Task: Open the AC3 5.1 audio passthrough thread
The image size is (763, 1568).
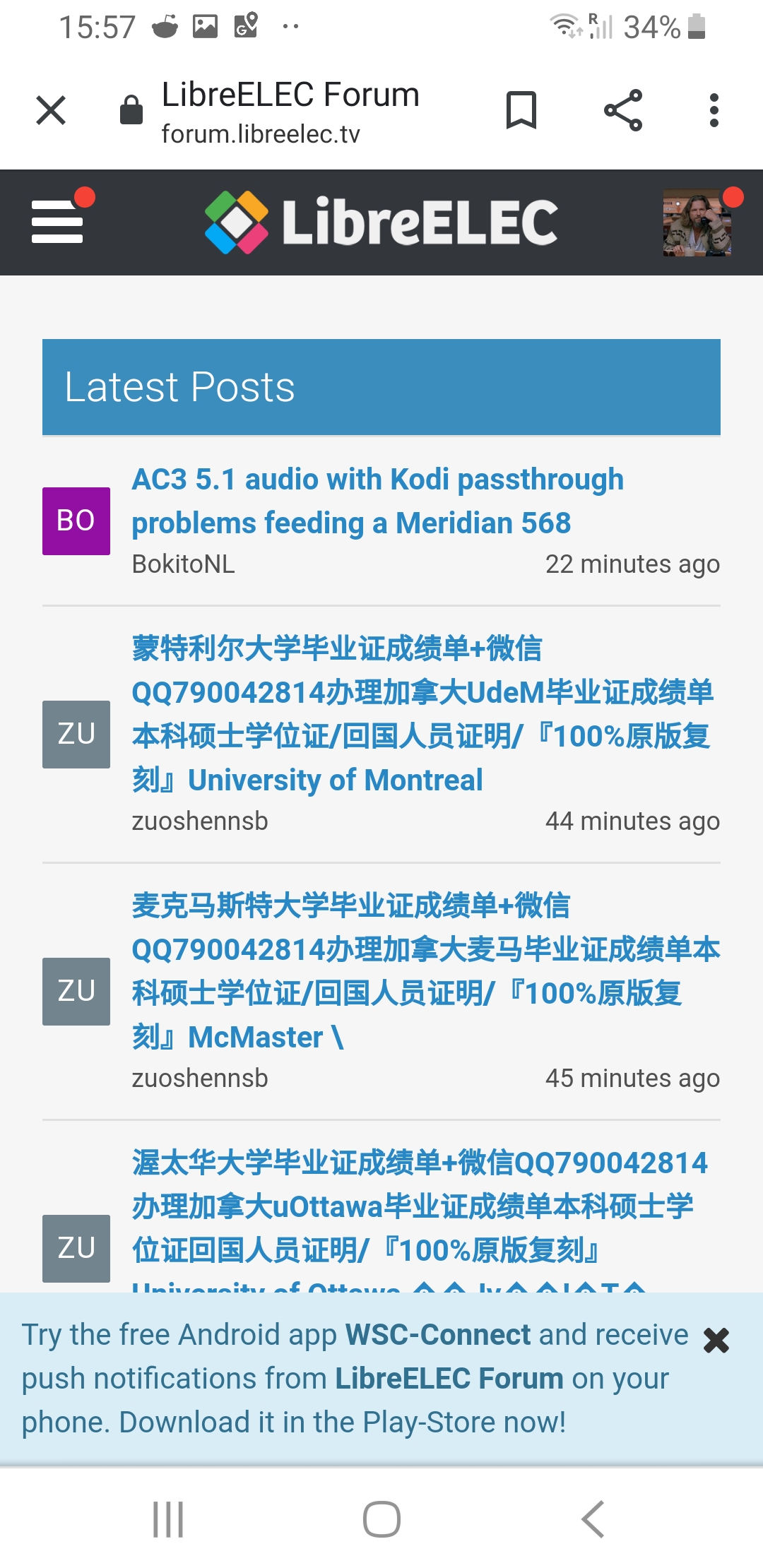Action: (377, 501)
